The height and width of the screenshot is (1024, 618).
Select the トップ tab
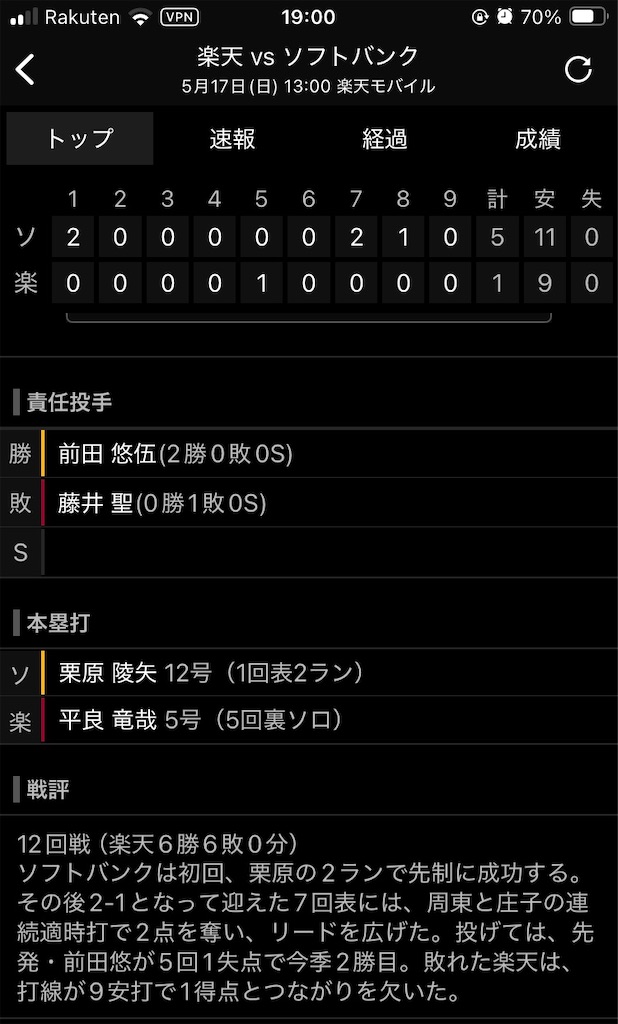click(x=80, y=138)
